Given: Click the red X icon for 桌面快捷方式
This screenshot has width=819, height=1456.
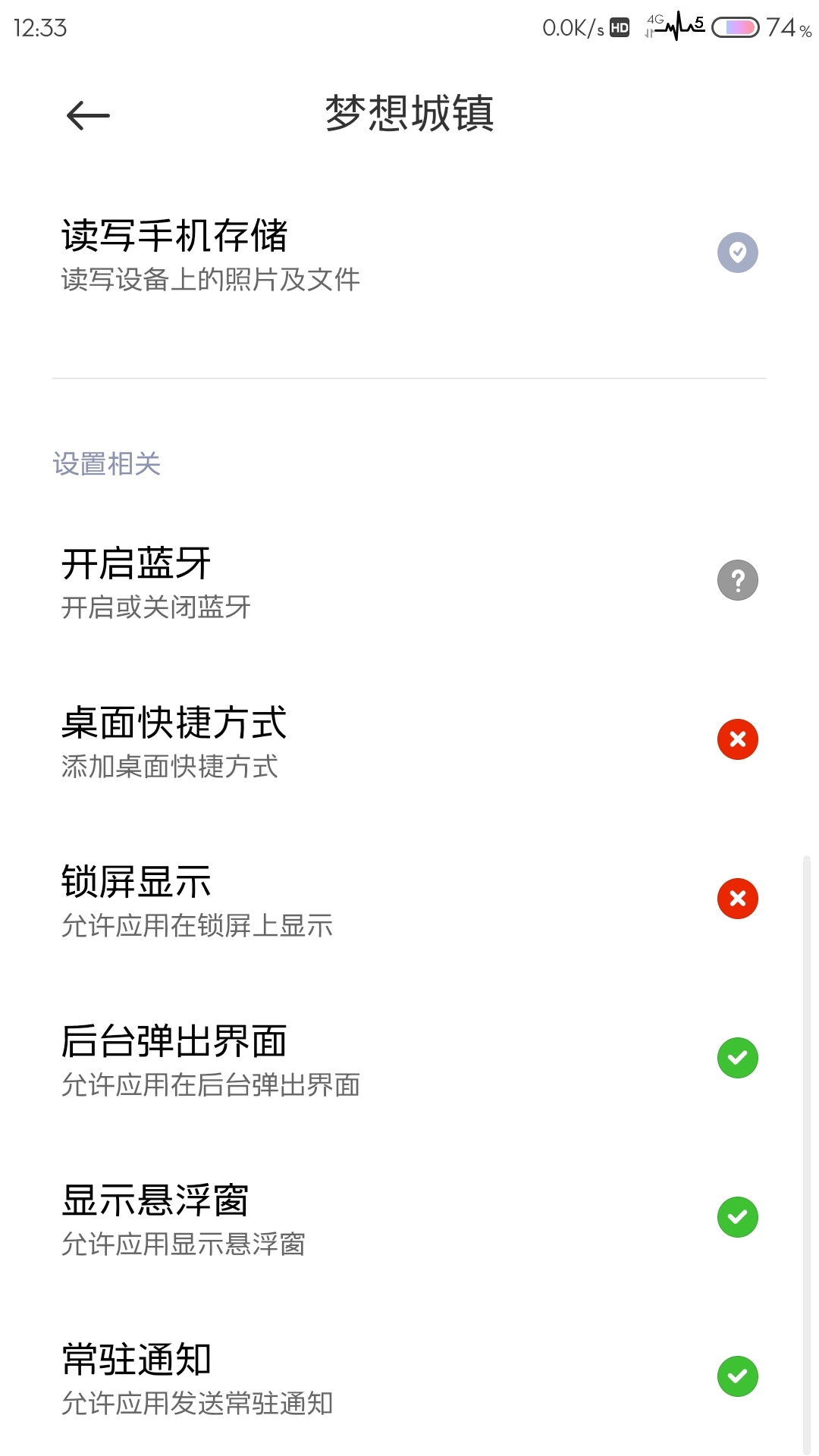Looking at the screenshot, I should (736, 739).
